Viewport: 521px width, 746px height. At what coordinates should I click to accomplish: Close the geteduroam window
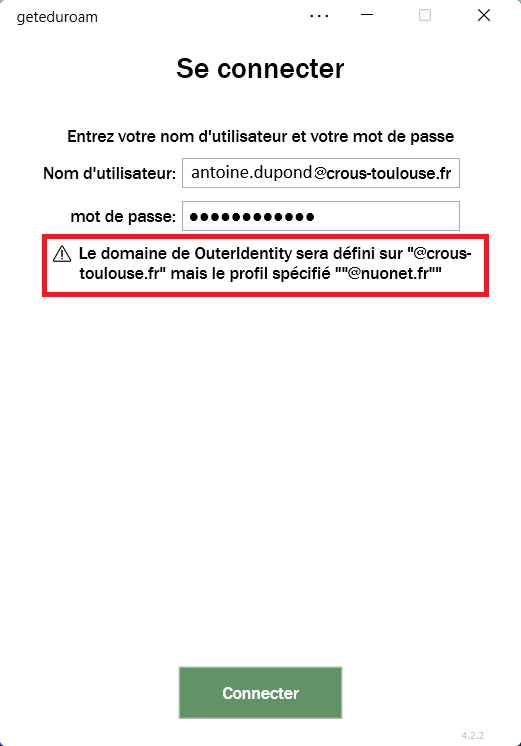[483, 15]
